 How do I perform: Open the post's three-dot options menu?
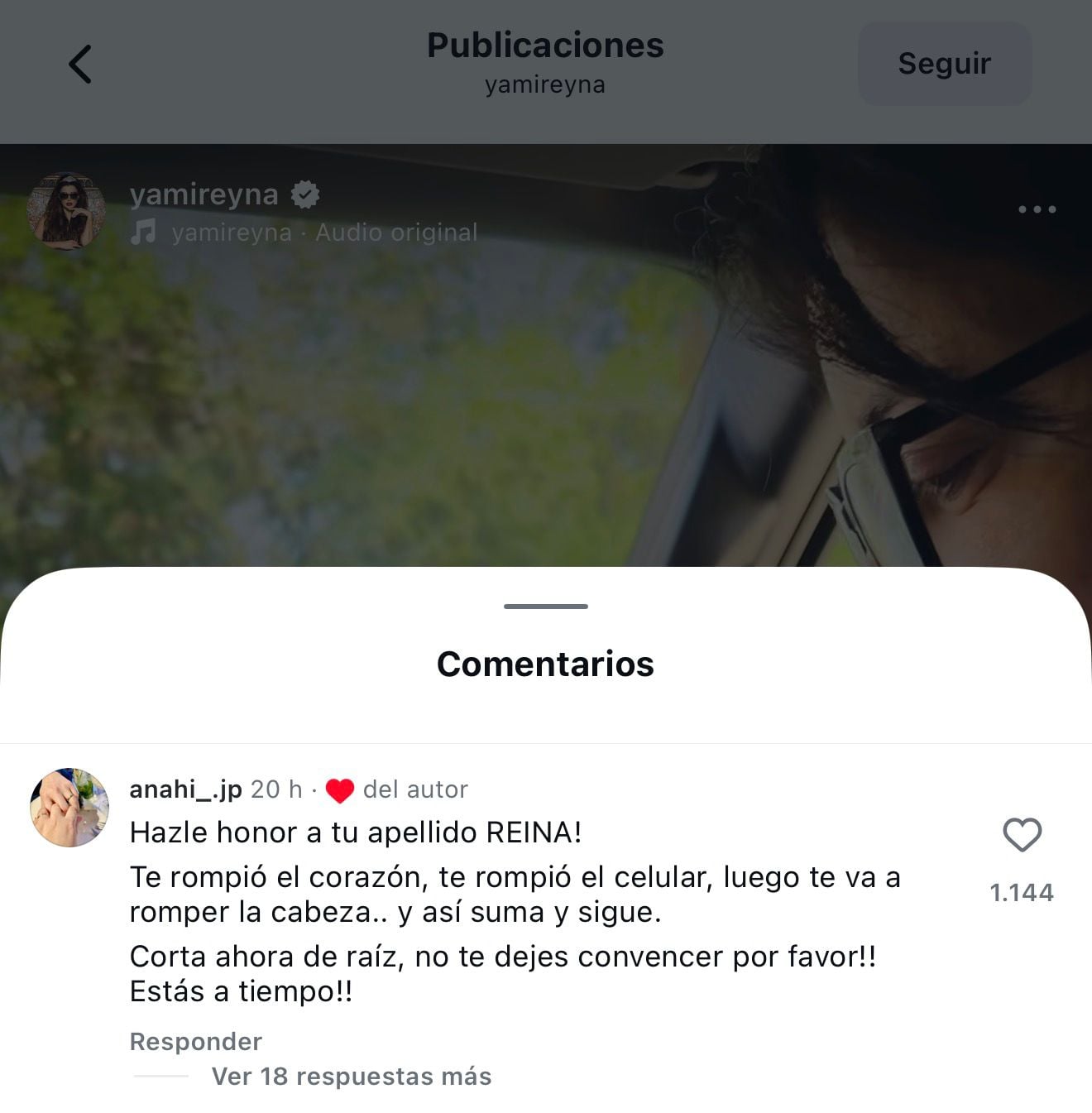[x=1037, y=209]
